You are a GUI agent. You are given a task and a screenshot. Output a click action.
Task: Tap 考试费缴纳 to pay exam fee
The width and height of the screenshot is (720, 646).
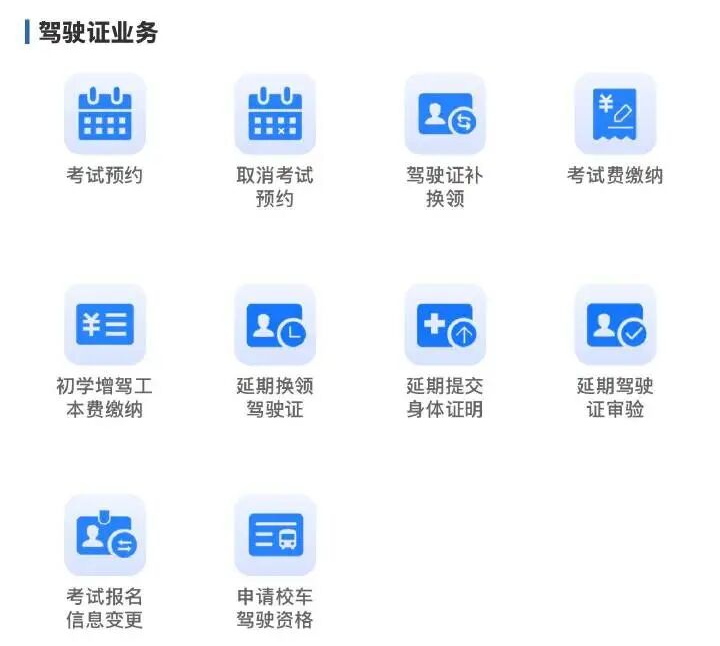pyautogui.click(x=615, y=114)
